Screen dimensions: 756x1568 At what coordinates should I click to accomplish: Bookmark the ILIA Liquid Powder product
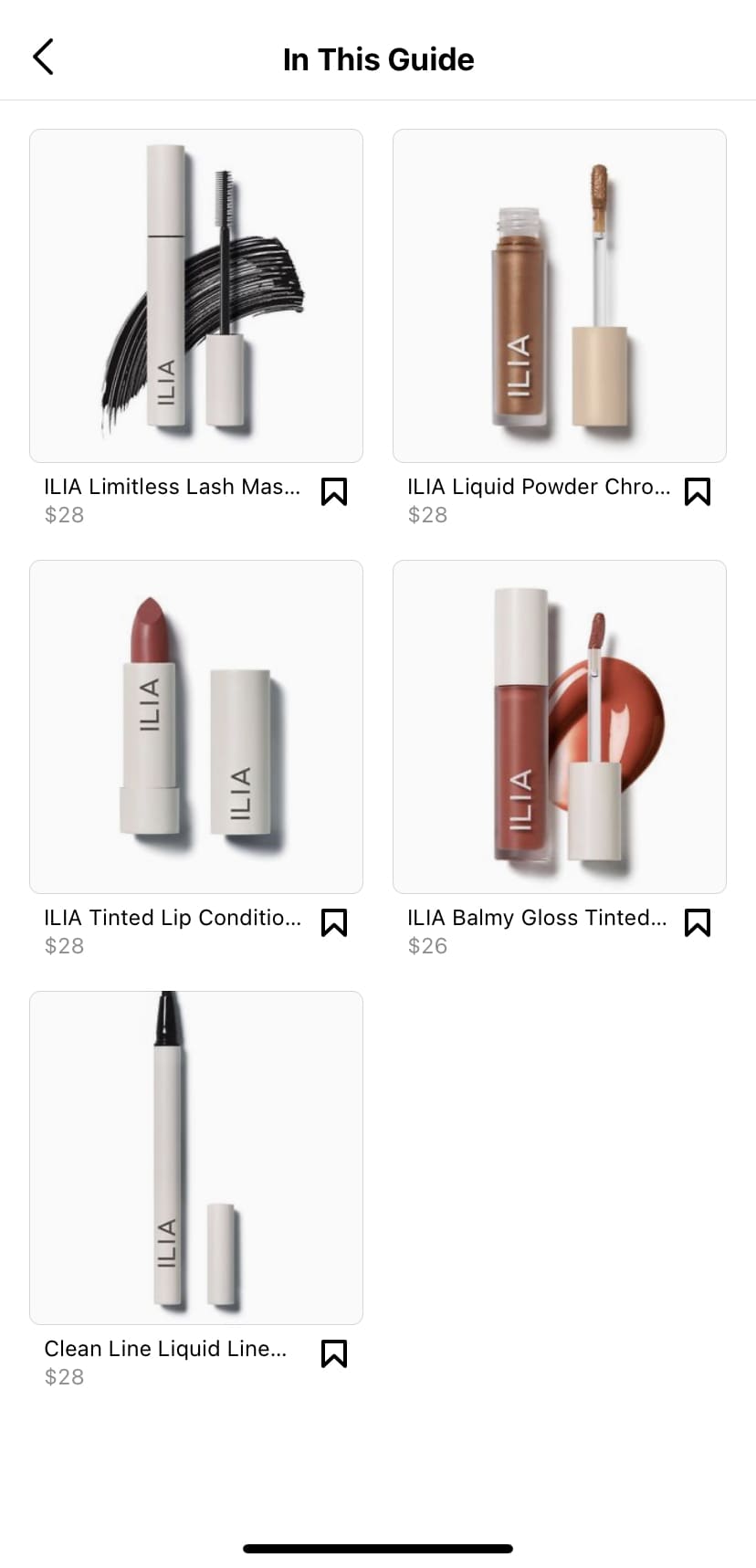click(x=698, y=491)
